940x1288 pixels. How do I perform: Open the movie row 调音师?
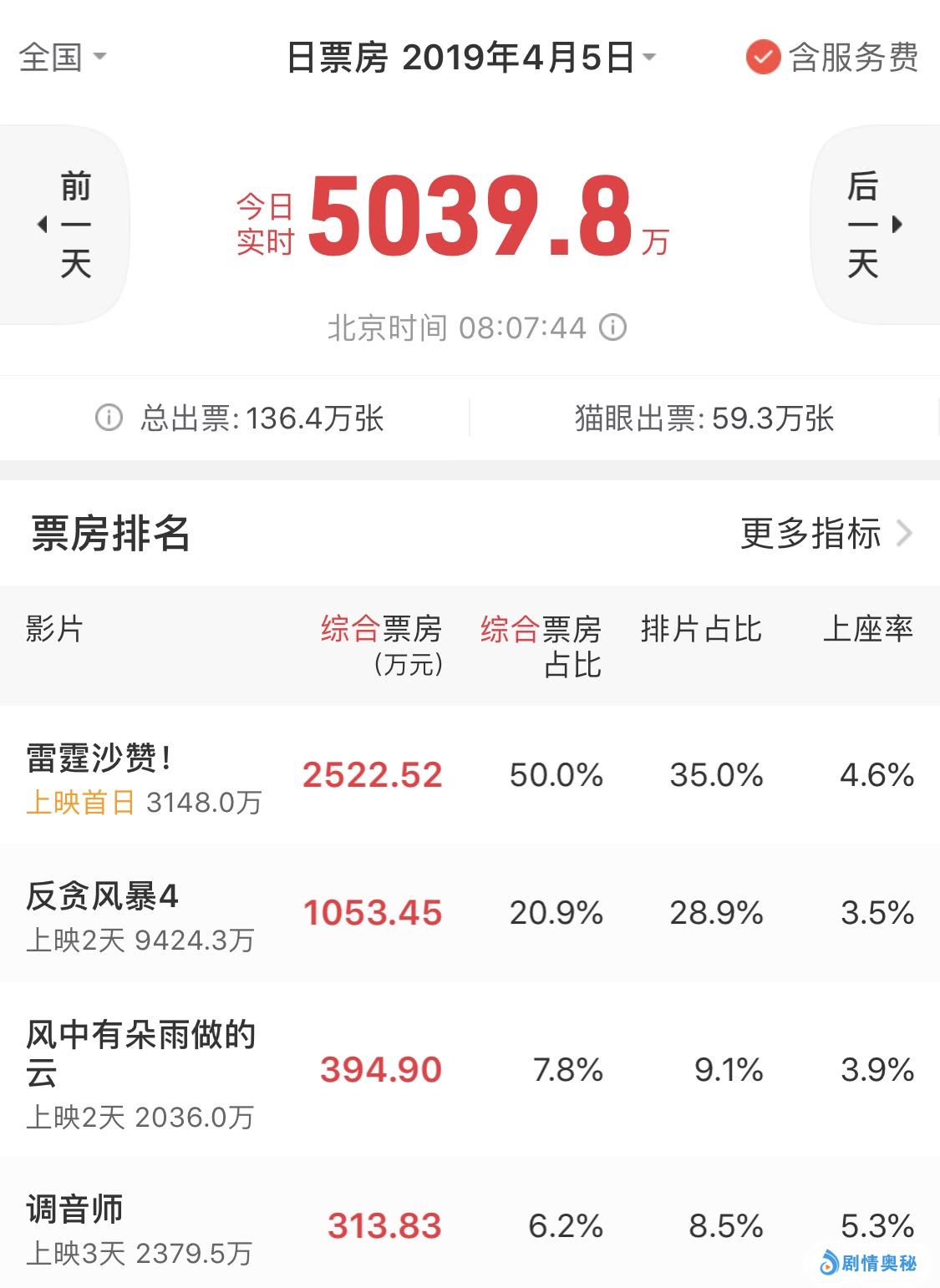coord(470,1225)
